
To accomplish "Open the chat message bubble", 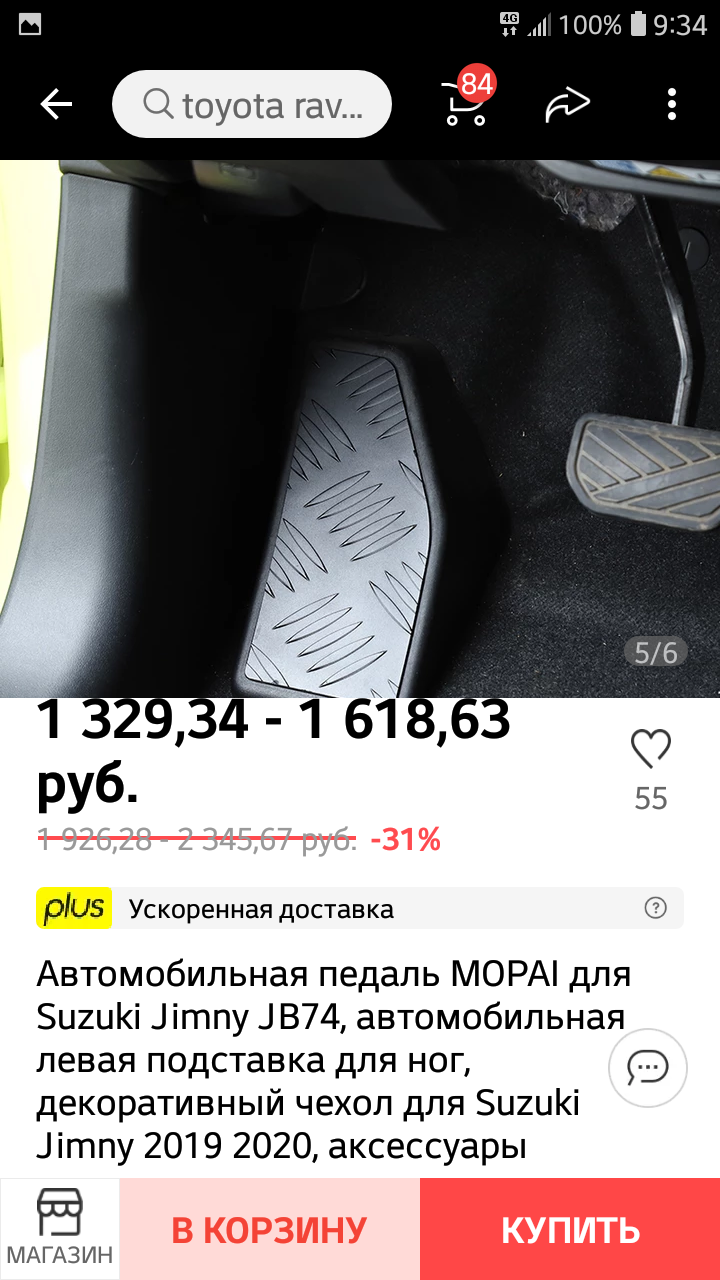I will [x=648, y=1068].
